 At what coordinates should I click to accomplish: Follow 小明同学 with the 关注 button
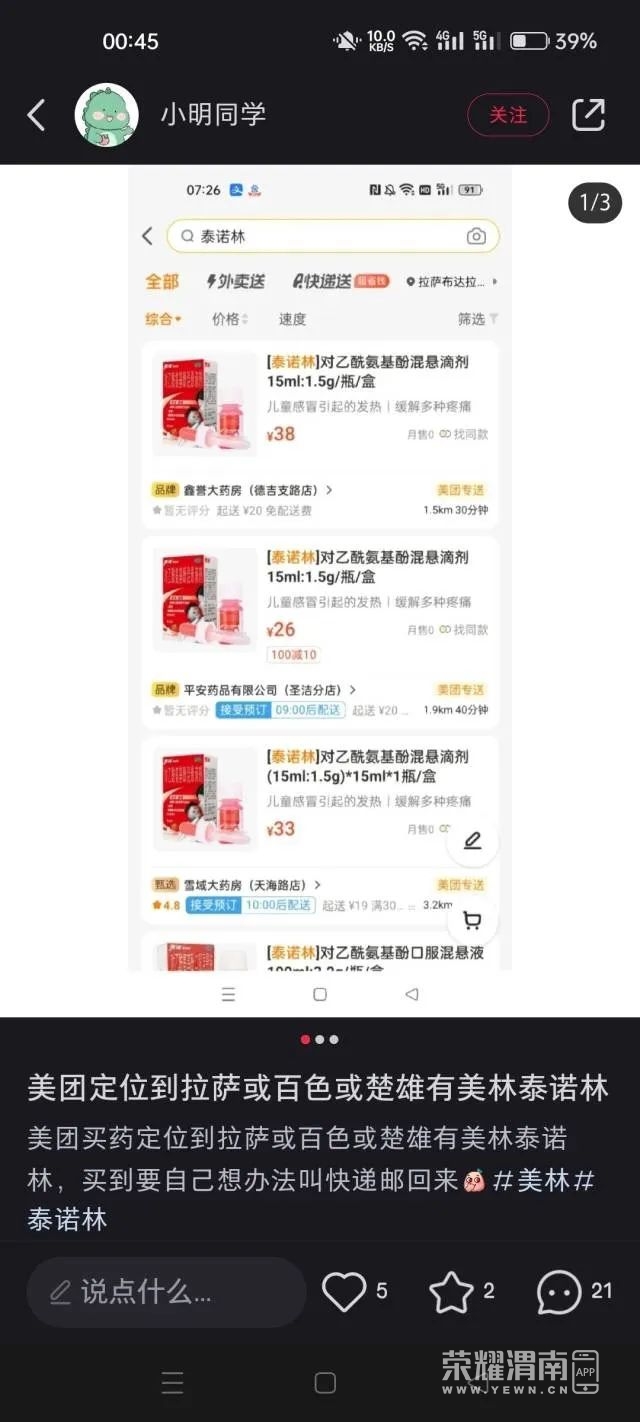pos(508,115)
